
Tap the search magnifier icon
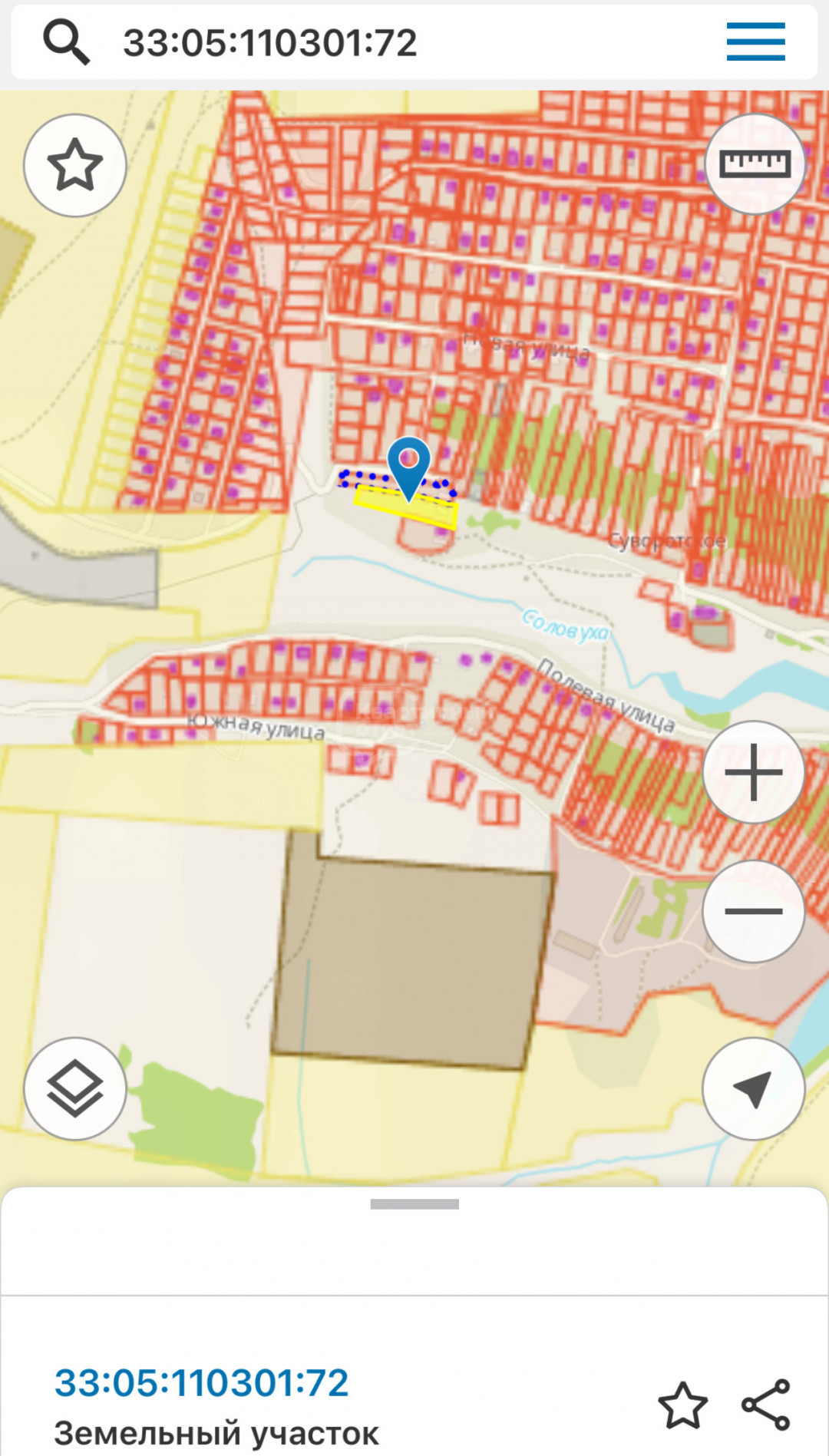(x=66, y=41)
